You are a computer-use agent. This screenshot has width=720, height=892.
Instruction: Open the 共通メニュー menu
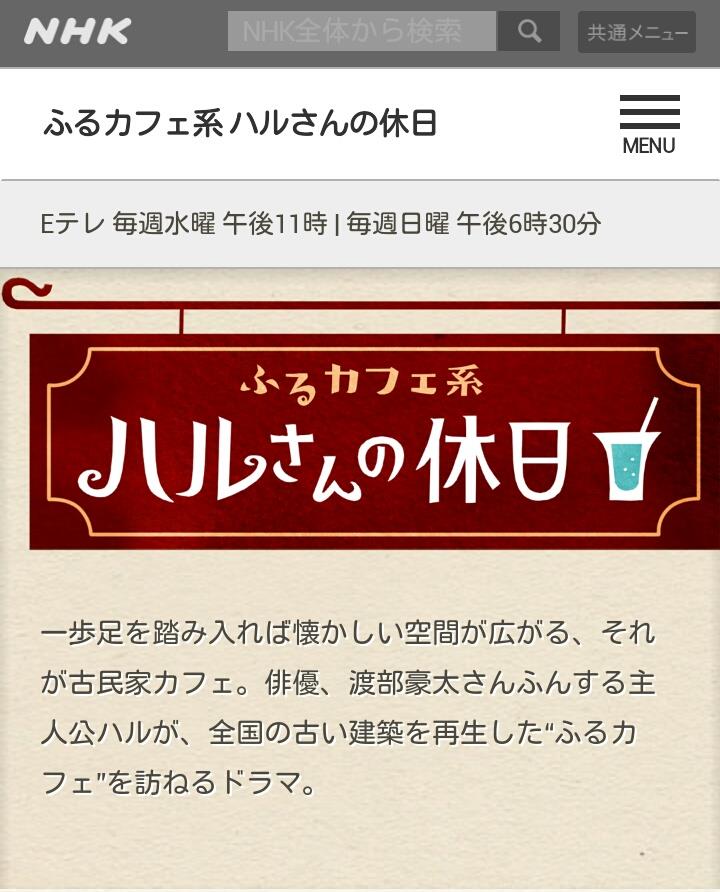coord(637,32)
